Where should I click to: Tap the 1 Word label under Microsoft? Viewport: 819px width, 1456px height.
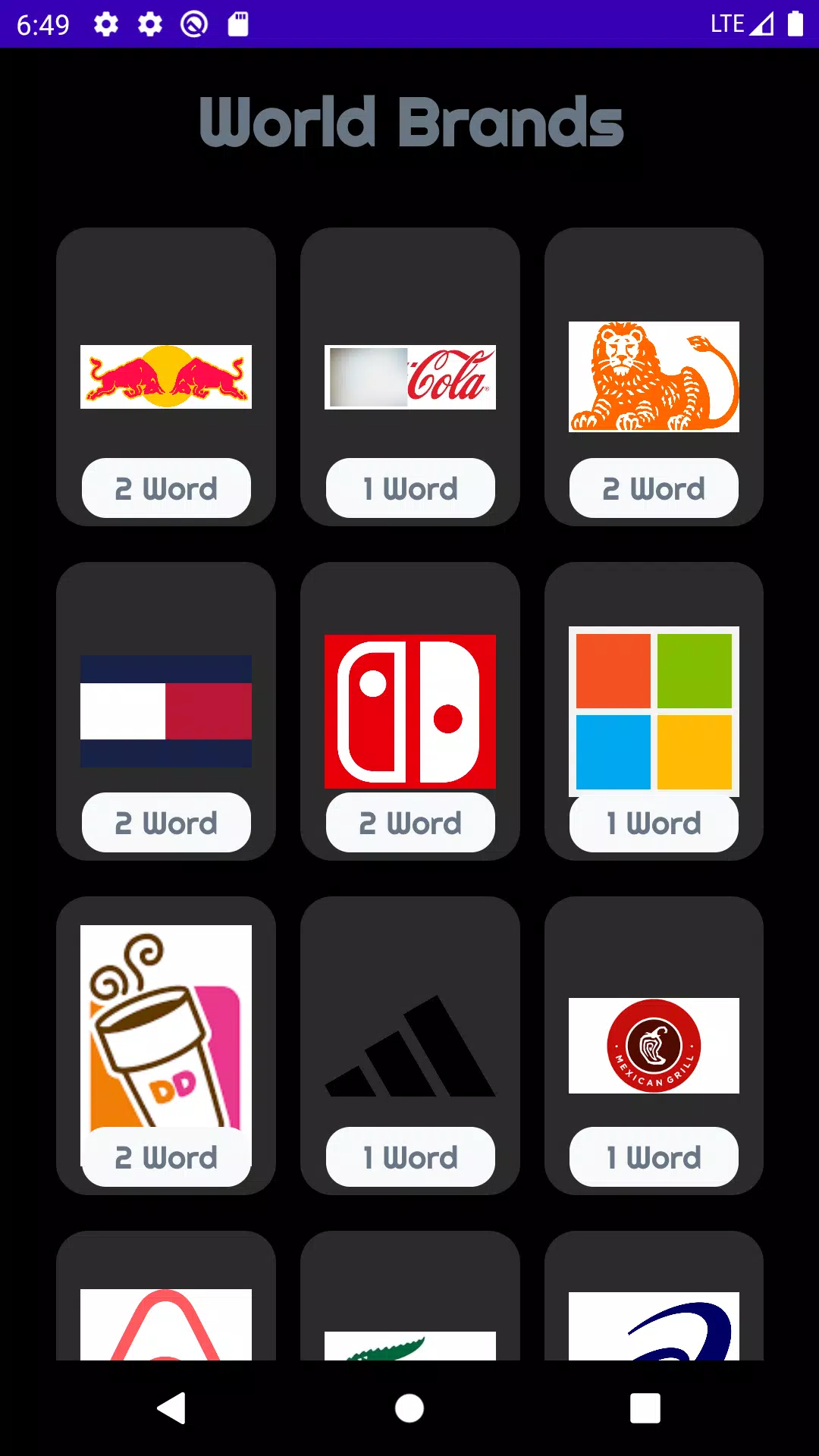tap(654, 822)
